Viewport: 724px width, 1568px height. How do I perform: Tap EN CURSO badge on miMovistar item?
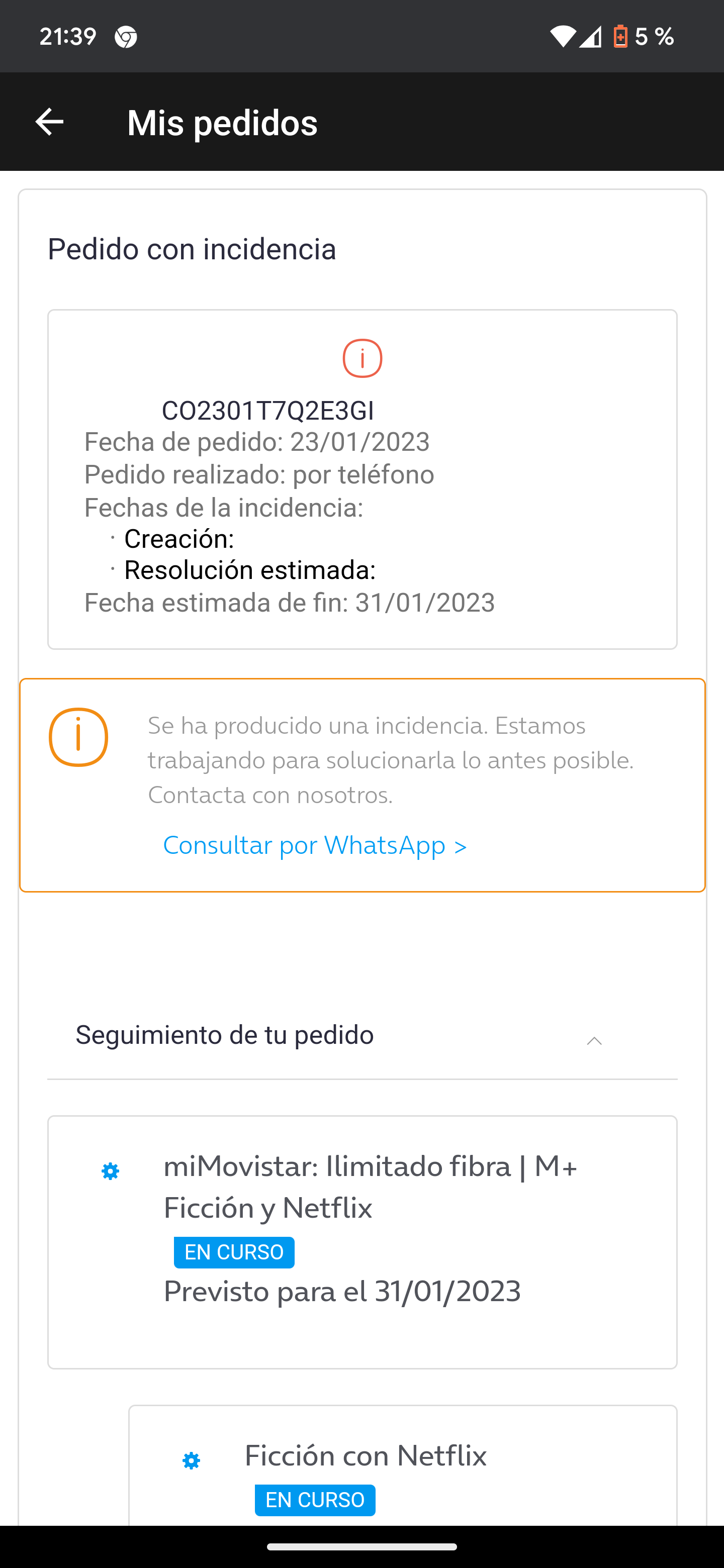coord(234,1251)
